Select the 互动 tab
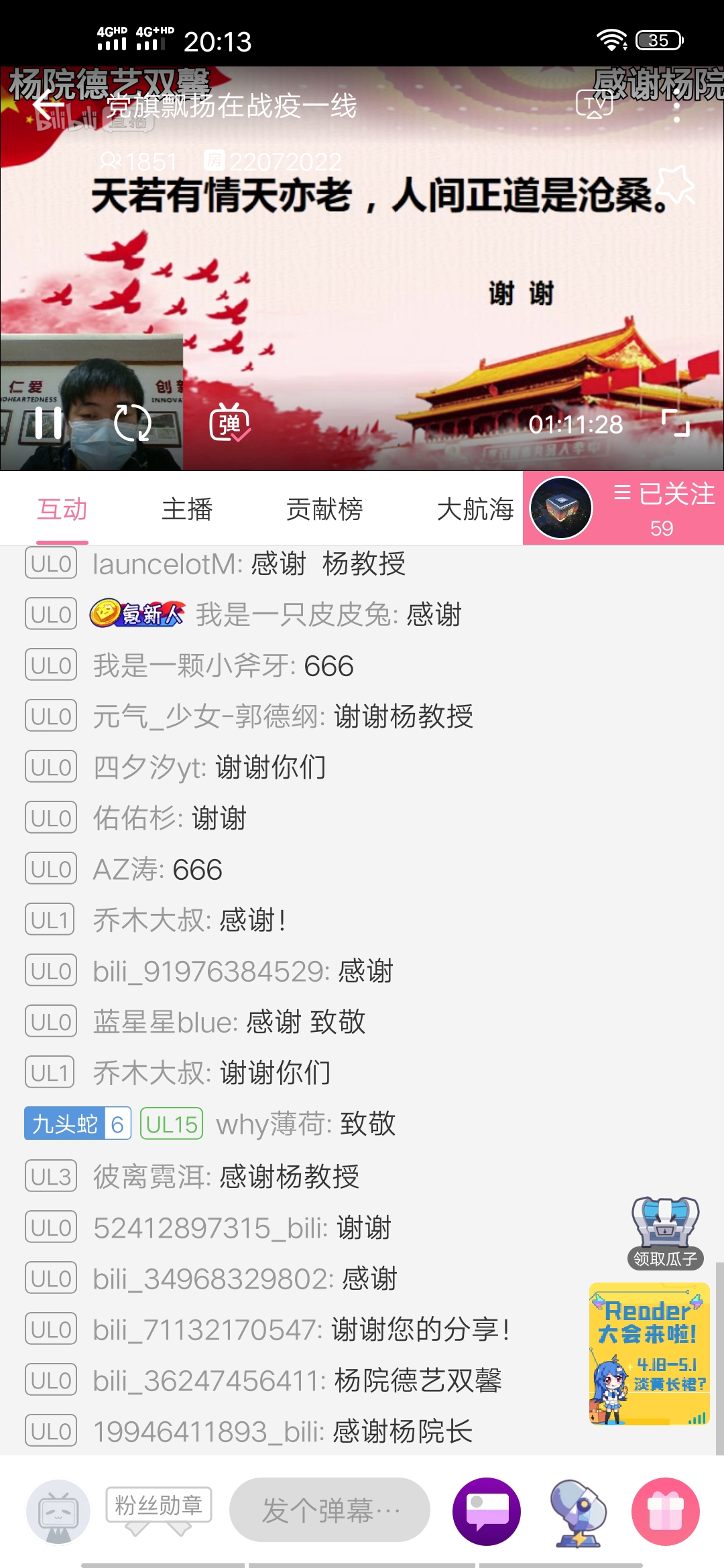This screenshot has height=1568, width=724. 62,509
